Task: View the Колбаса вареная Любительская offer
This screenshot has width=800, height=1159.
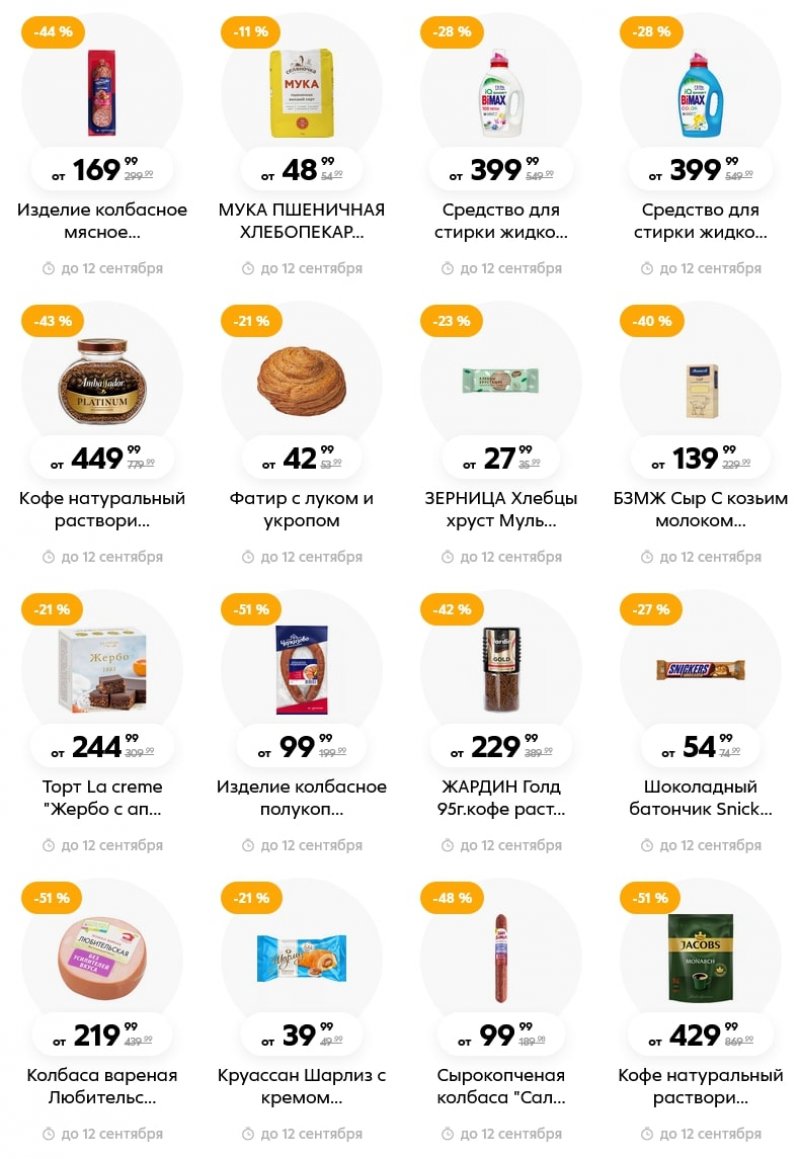Action: tap(102, 960)
